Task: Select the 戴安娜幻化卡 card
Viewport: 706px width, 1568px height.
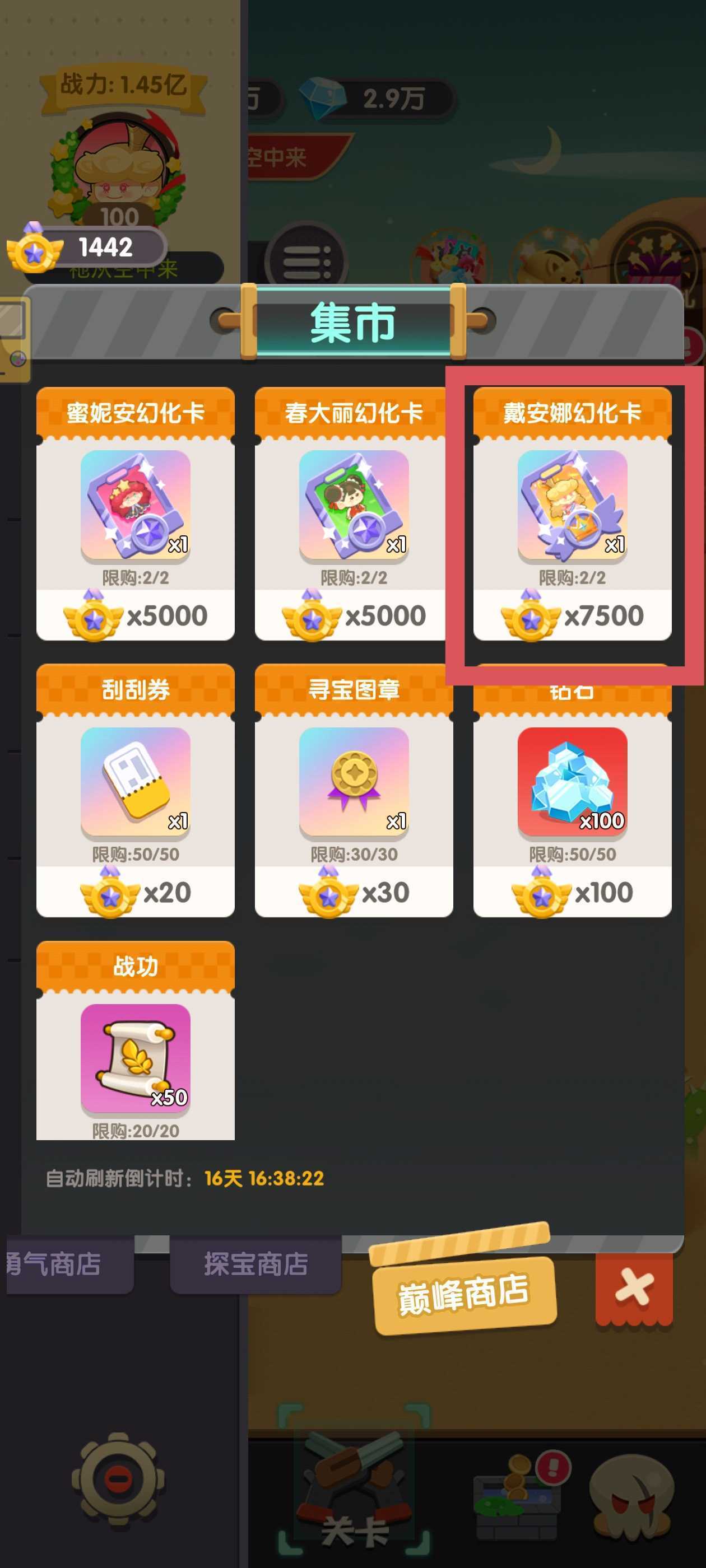Action: tap(572, 505)
